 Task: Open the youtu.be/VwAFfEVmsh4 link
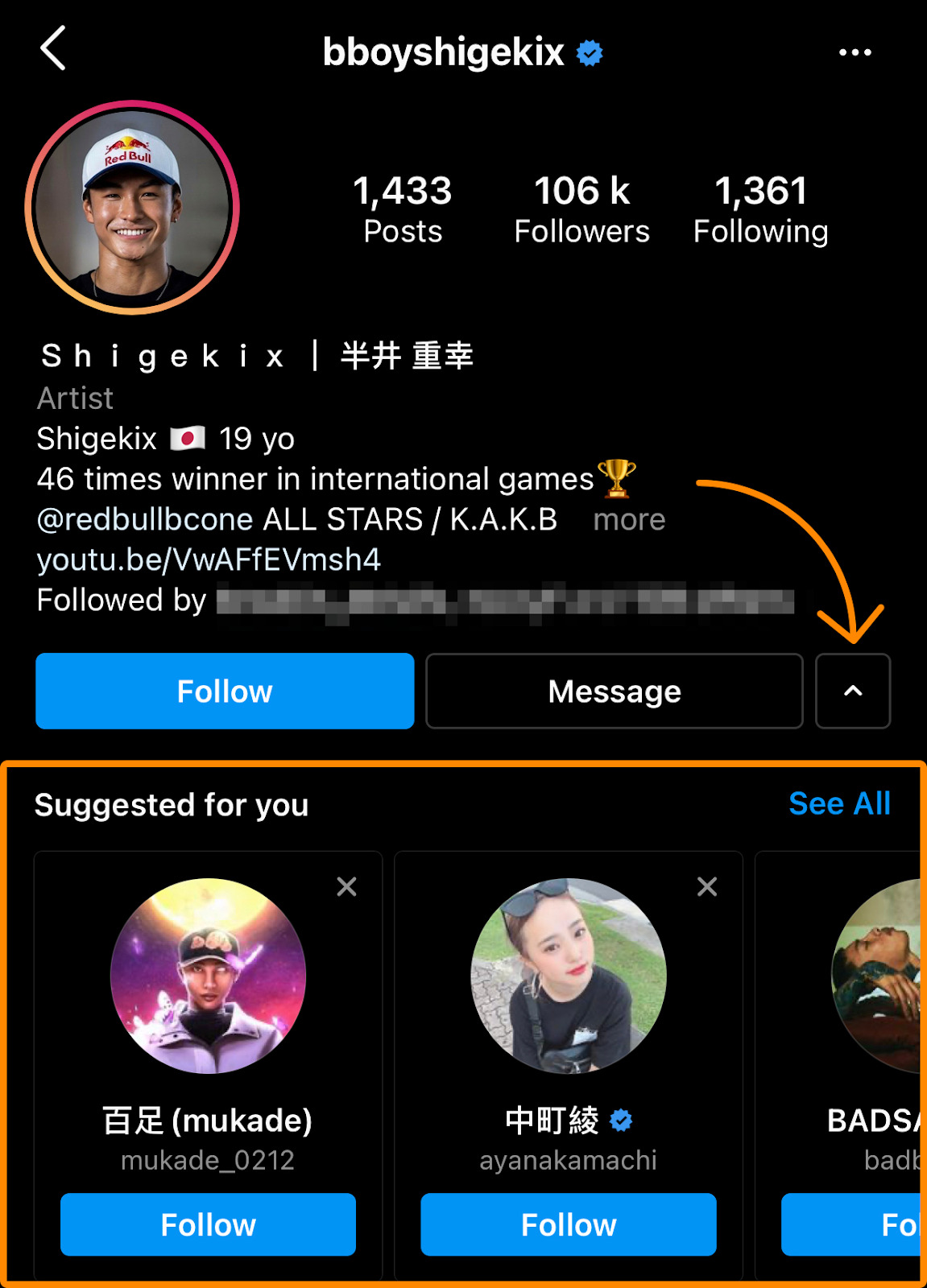209,560
